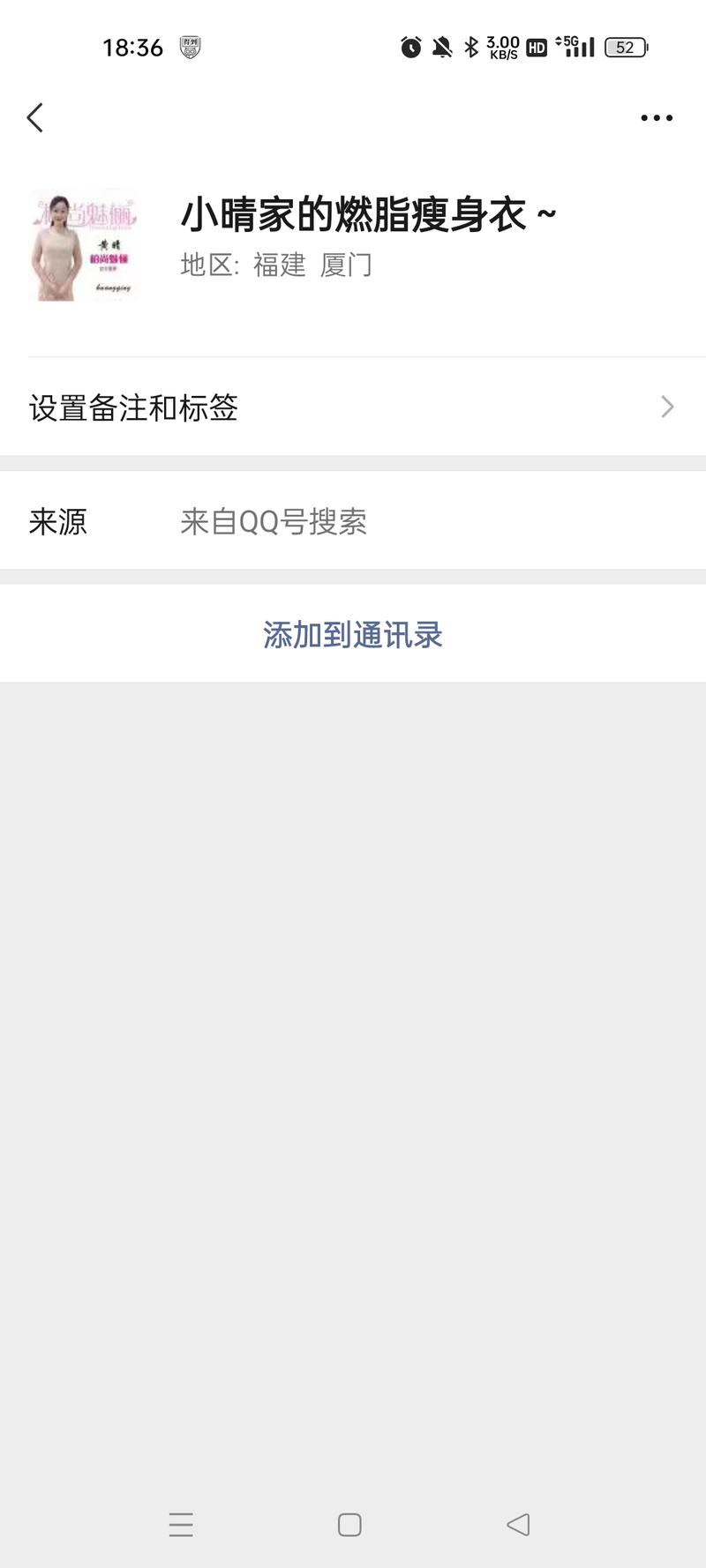Screen dimensions: 706x1568
Task: Tap the Bluetooth icon in status bar
Action: [473, 46]
